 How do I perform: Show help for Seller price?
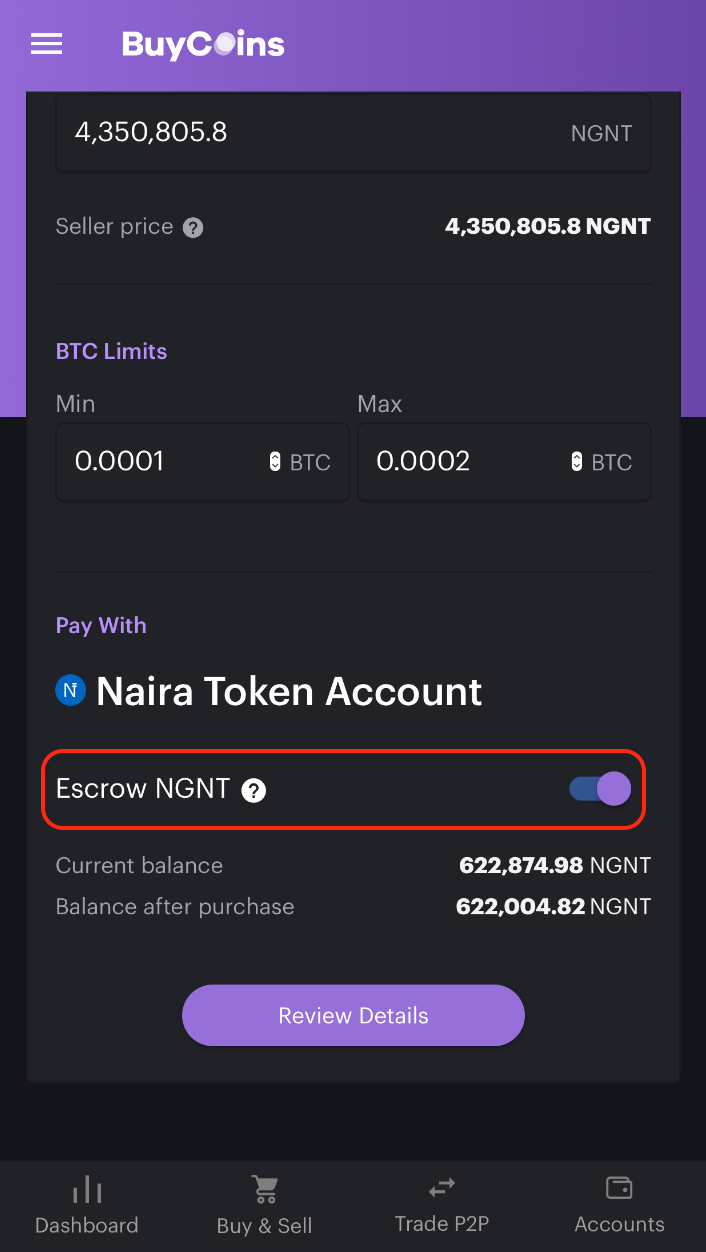click(194, 228)
